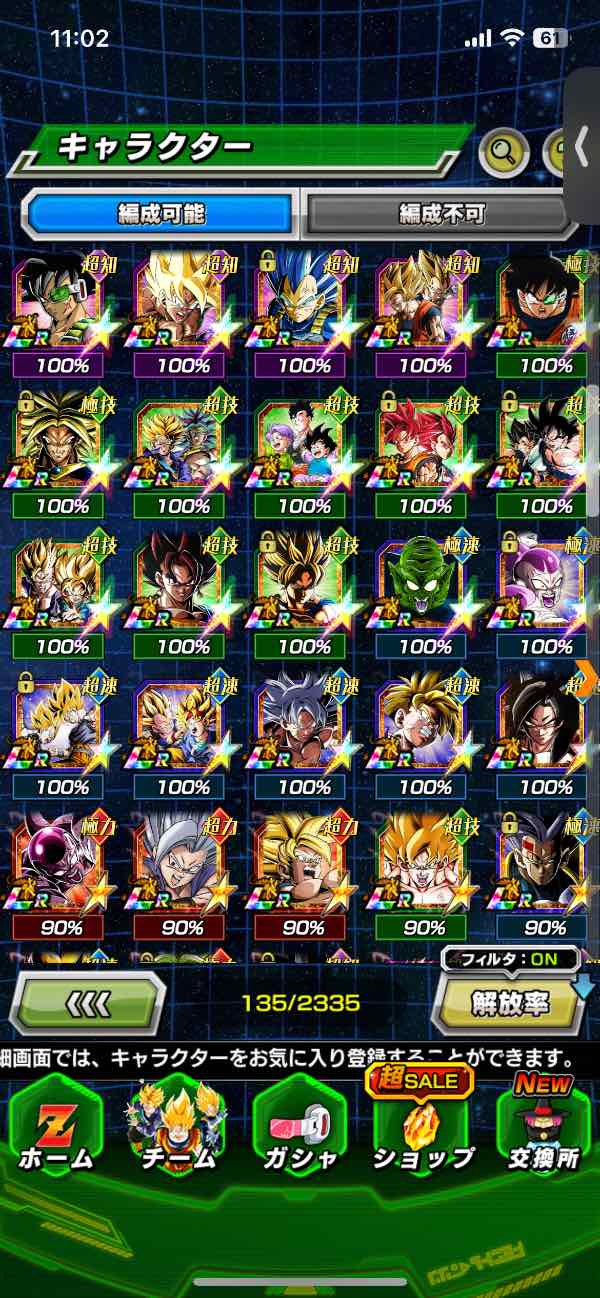The width and height of the screenshot is (600, 1298).
Task: Visit the ショップ
Action: pos(423,1130)
